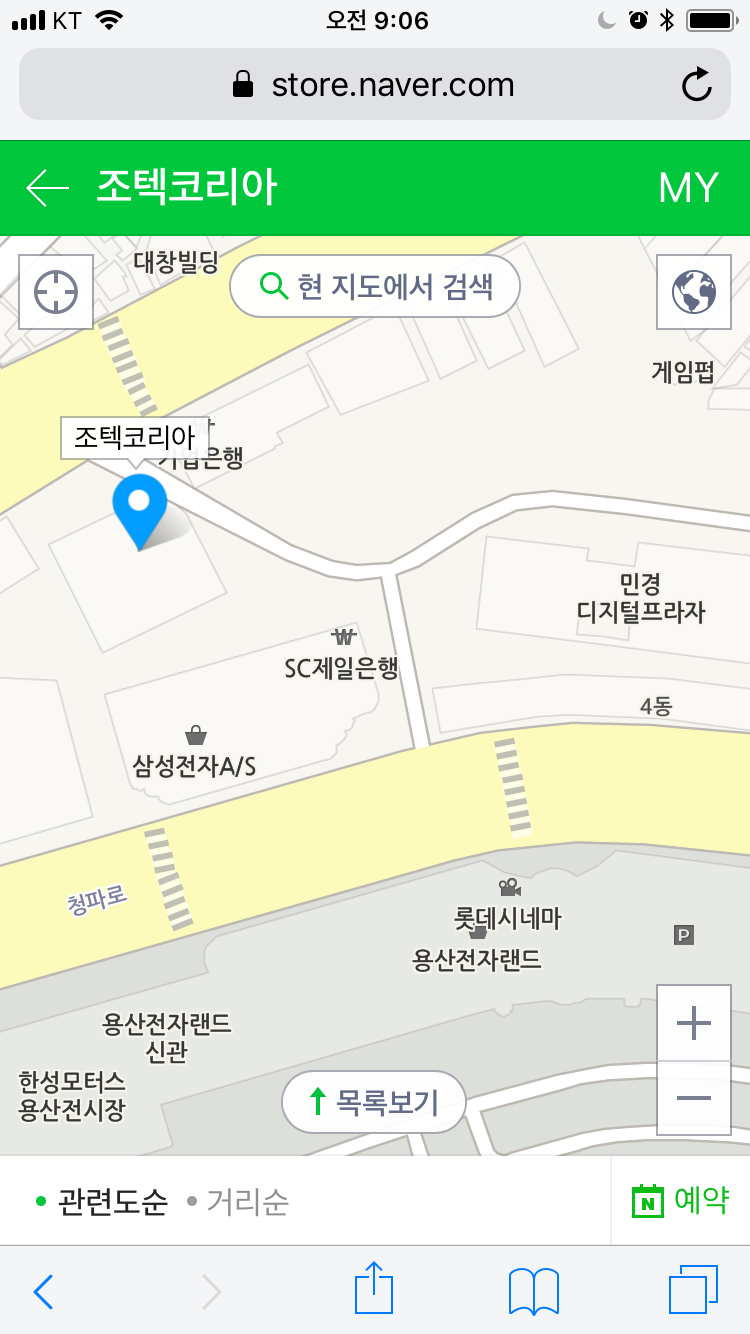This screenshot has height=1334, width=750.
Task: Zoom in the map with plus
Action: click(x=694, y=1022)
